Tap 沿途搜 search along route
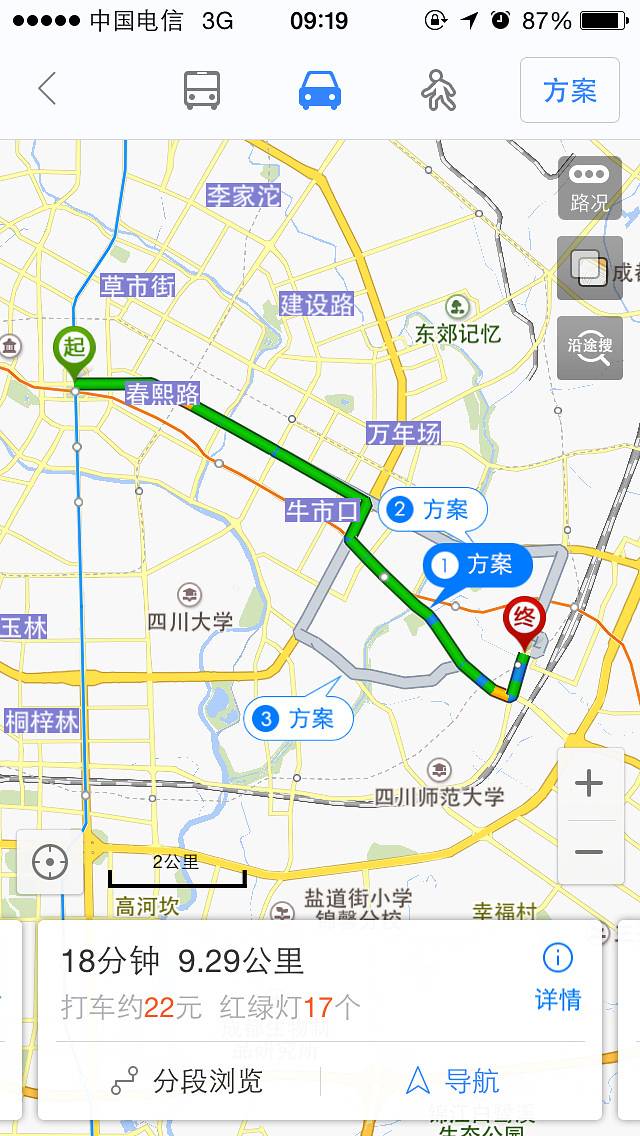 [589, 348]
